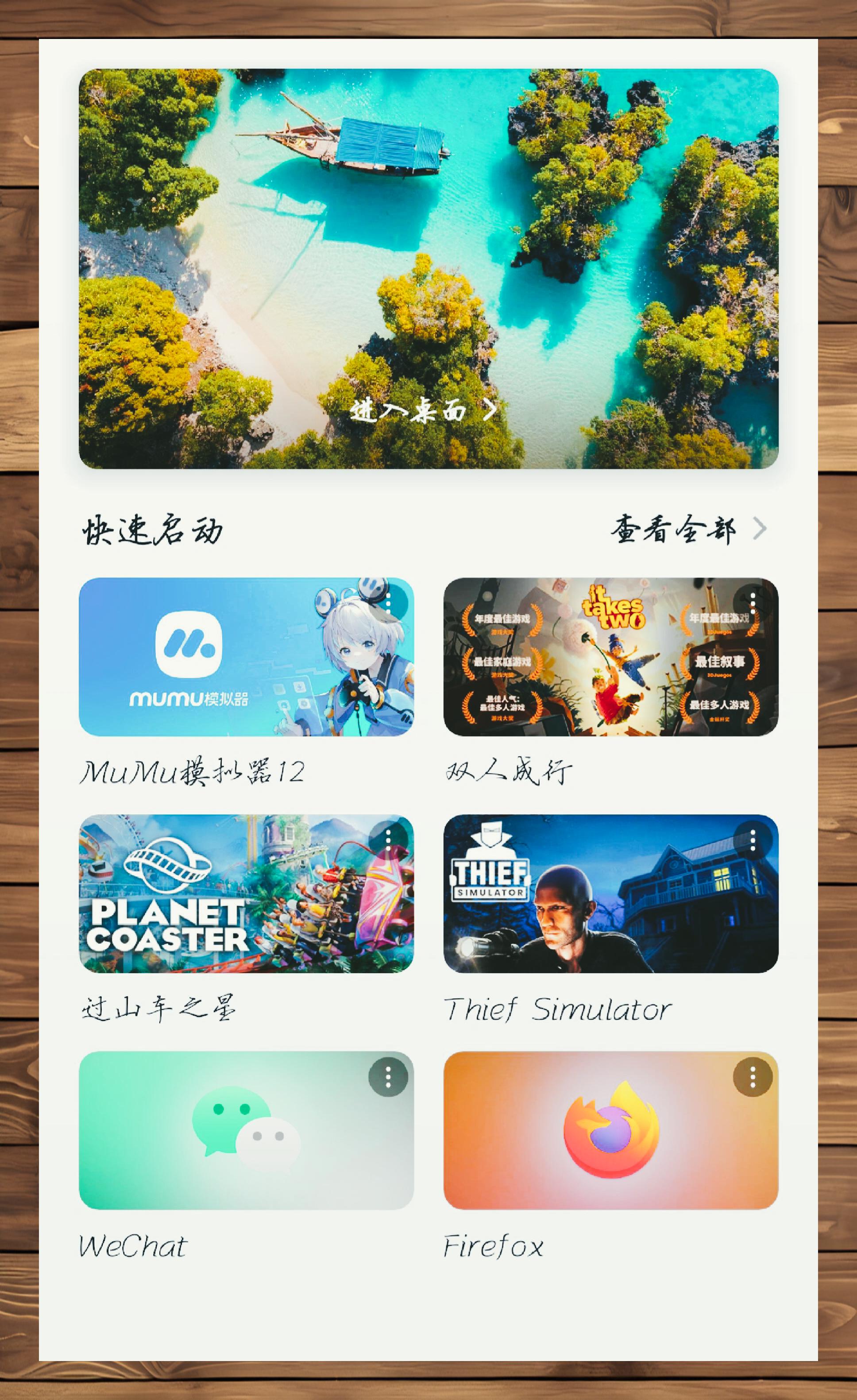Screen dimensions: 857x1400
Task: Open more options on Firefox card
Action: pyautogui.click(x=753, y=1076)
